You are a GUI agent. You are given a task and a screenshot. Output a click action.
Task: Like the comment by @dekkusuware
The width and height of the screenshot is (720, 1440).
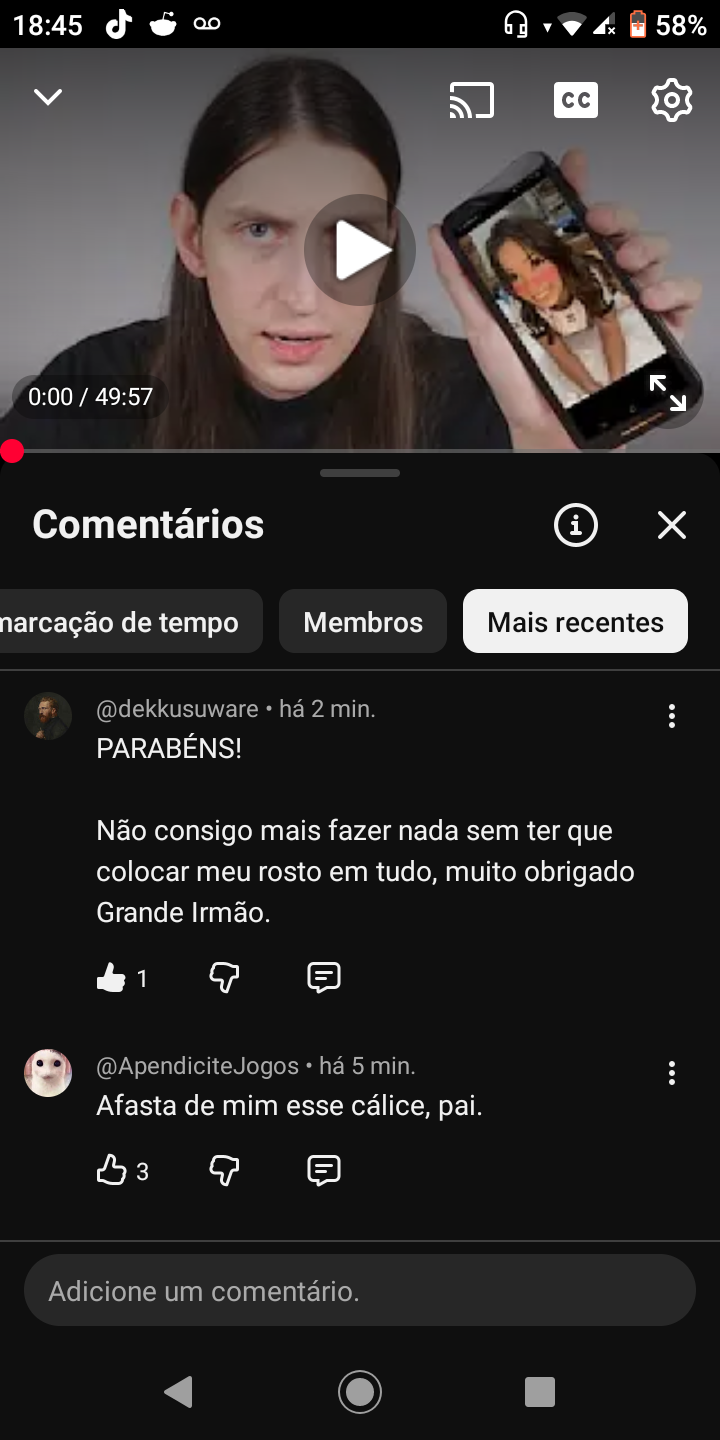point(111,978)
